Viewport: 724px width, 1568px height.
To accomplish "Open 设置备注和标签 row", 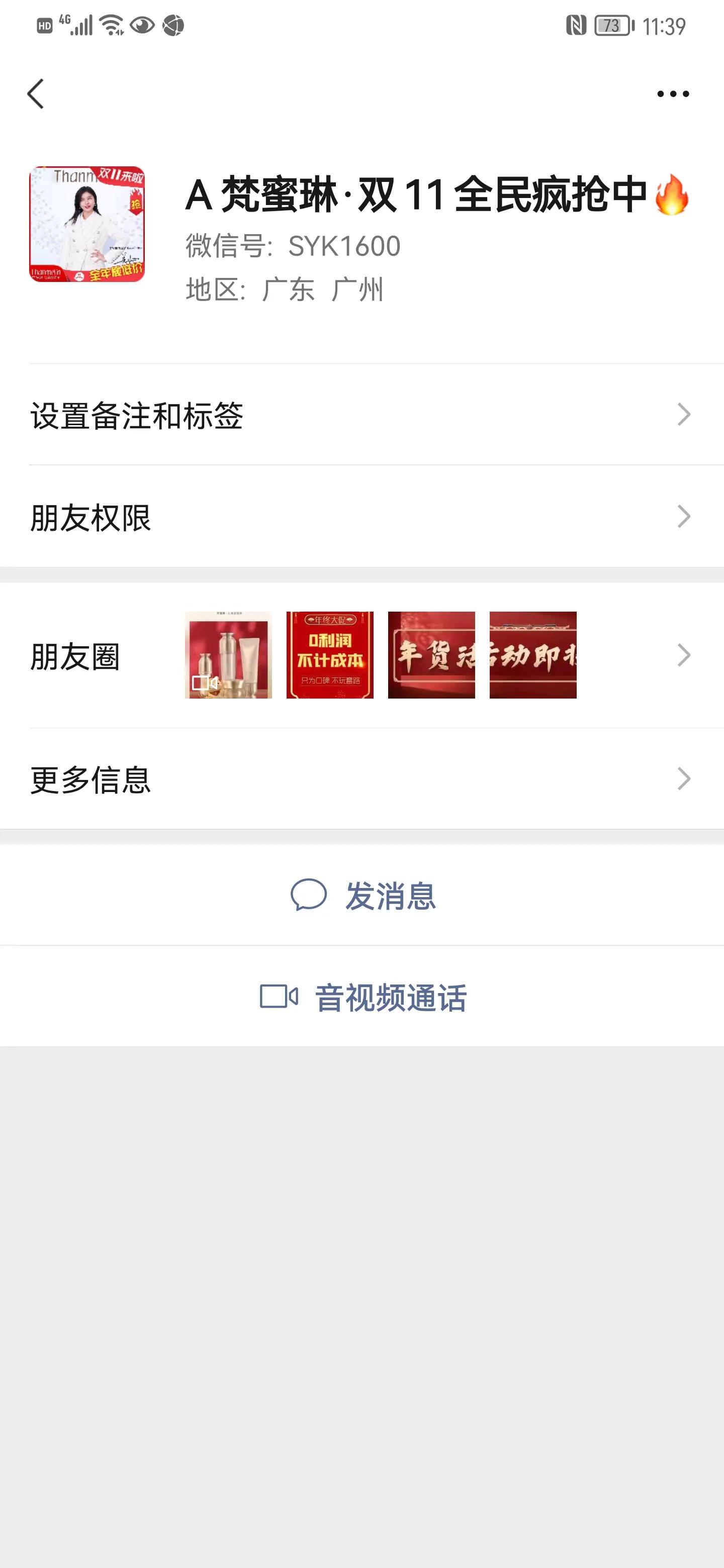I will [361, 415].
